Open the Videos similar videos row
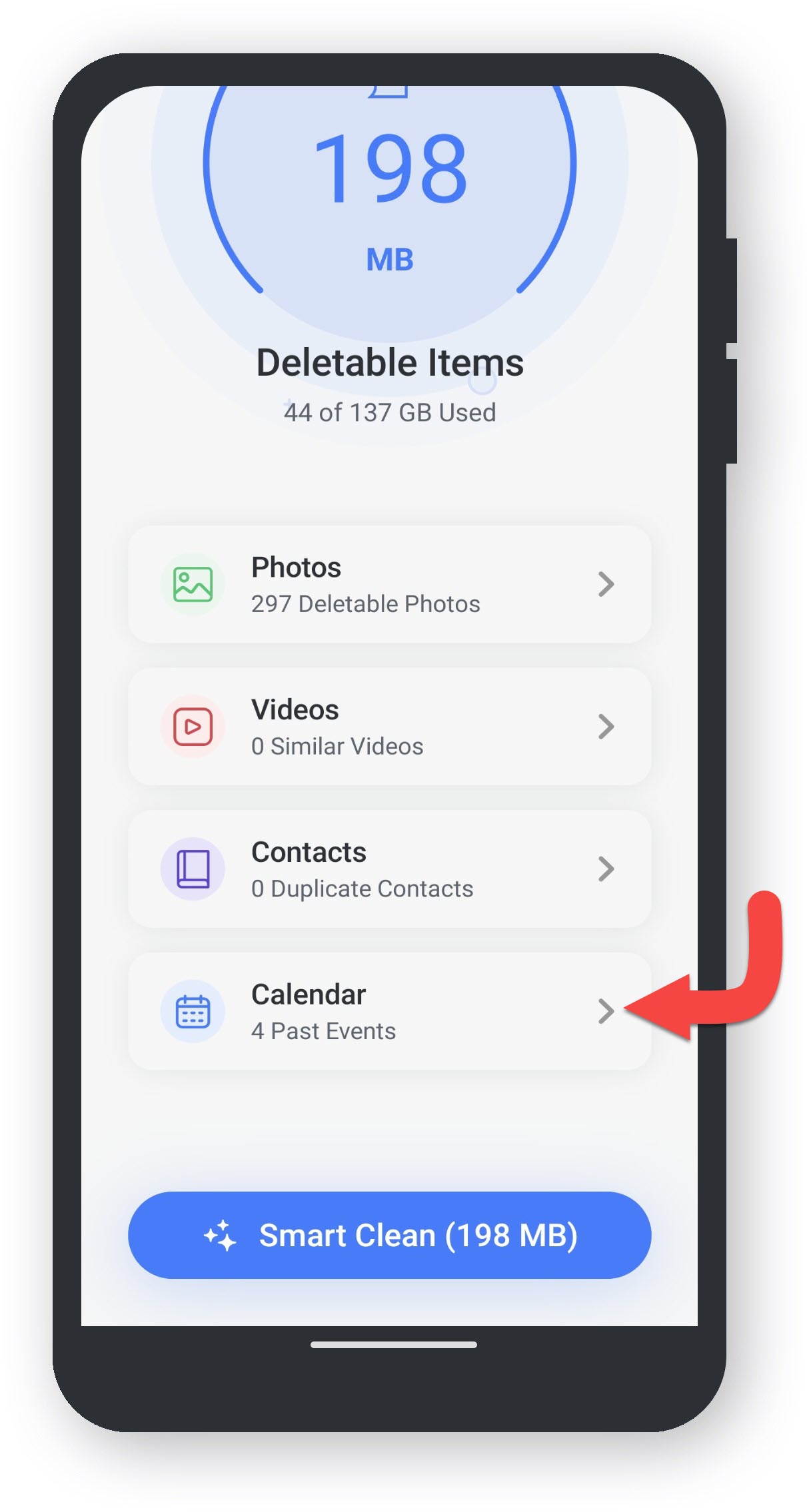 [x=389, y=727]
